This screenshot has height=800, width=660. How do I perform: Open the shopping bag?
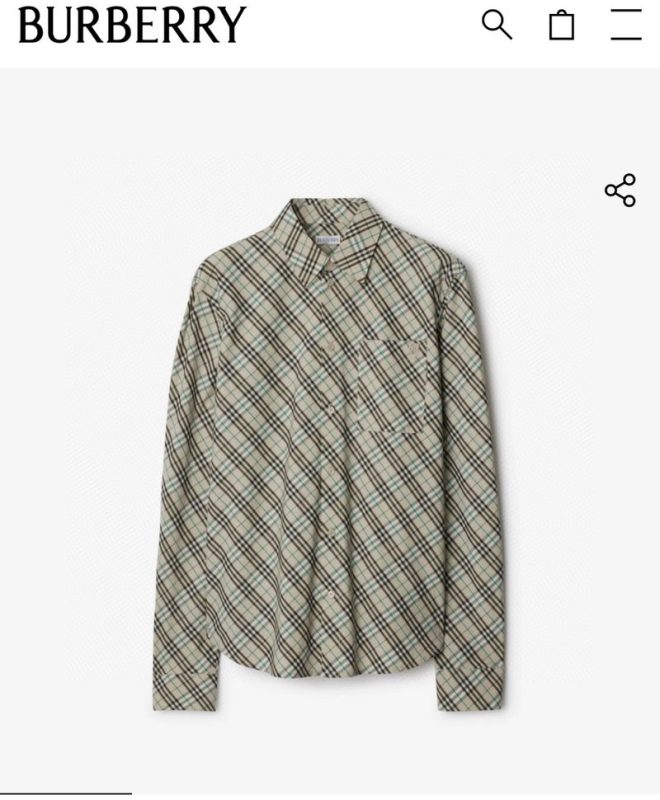coord(562,25)
